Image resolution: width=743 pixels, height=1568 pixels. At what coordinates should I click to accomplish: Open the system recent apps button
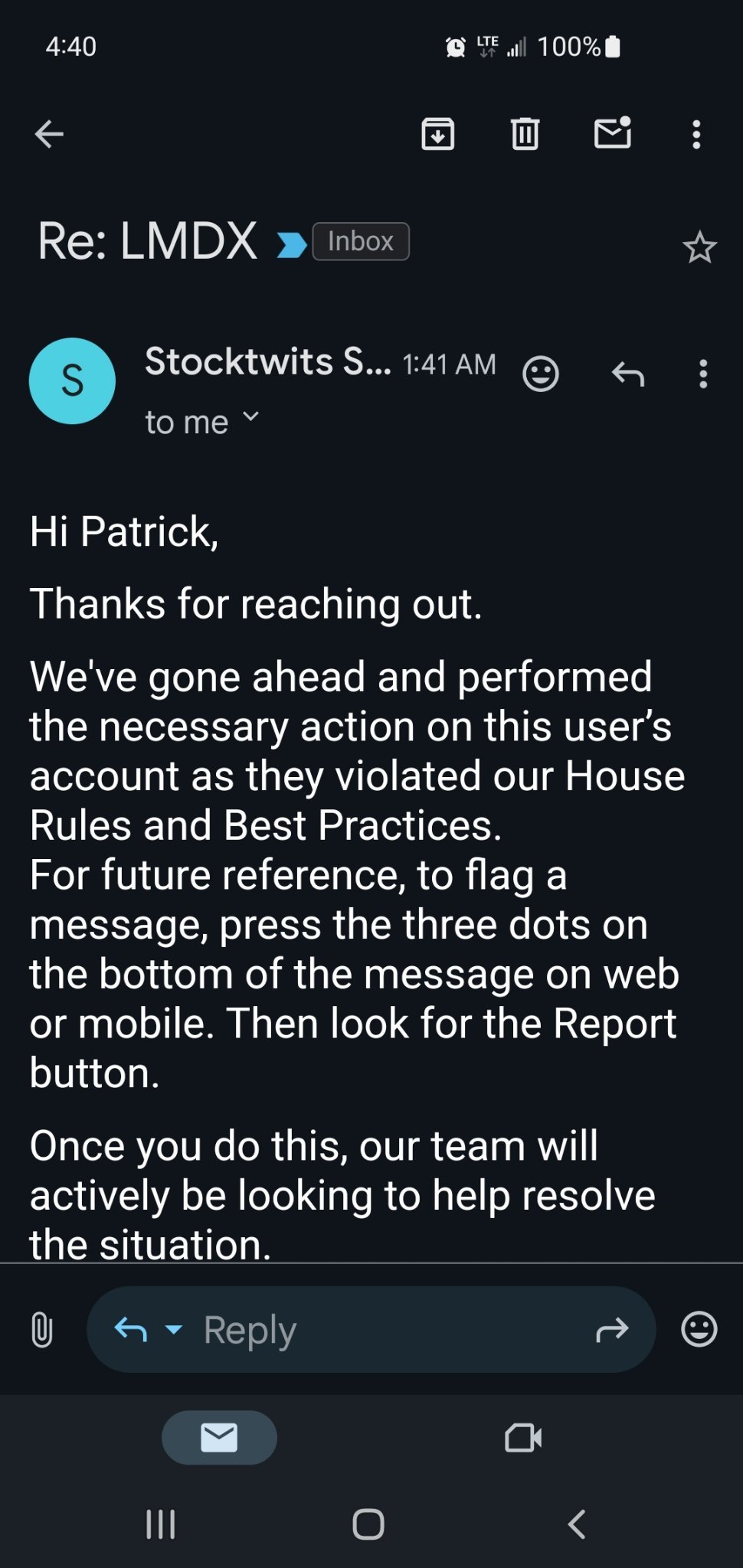pyautogui.click(x=161, y=1524)
